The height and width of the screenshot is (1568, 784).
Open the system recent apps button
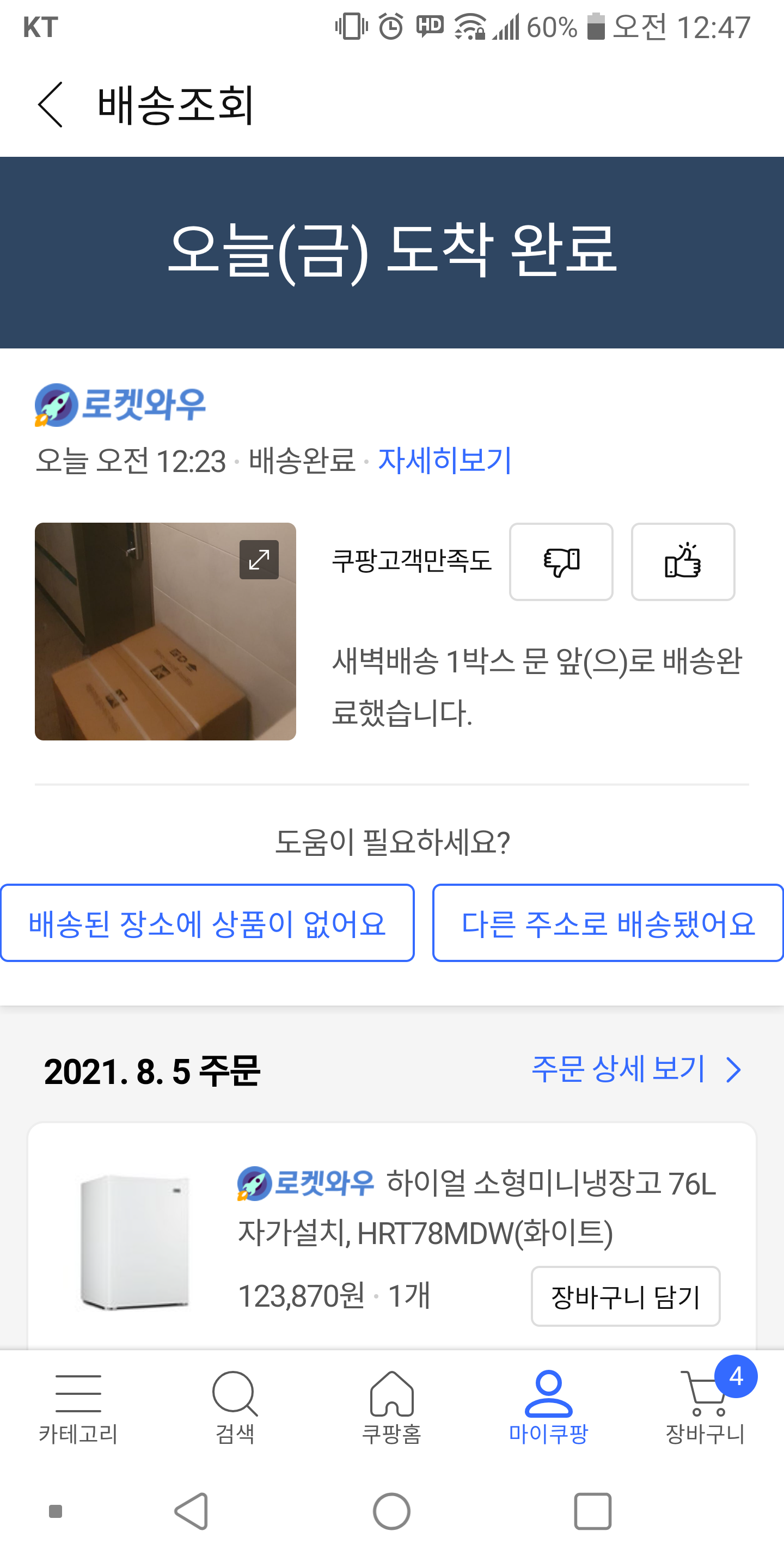point(592,1511)
